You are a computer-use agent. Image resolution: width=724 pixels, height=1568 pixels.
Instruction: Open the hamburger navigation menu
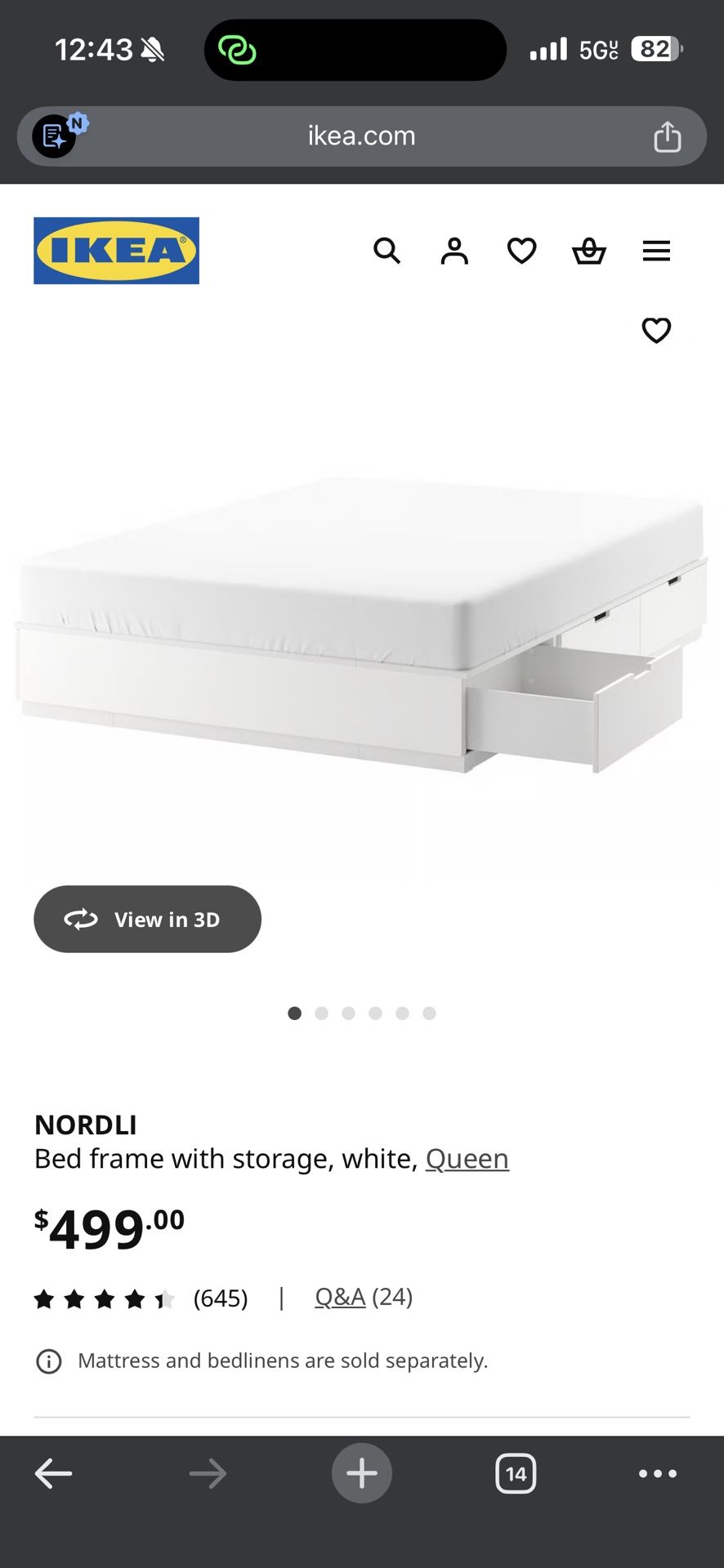[656, 251]
